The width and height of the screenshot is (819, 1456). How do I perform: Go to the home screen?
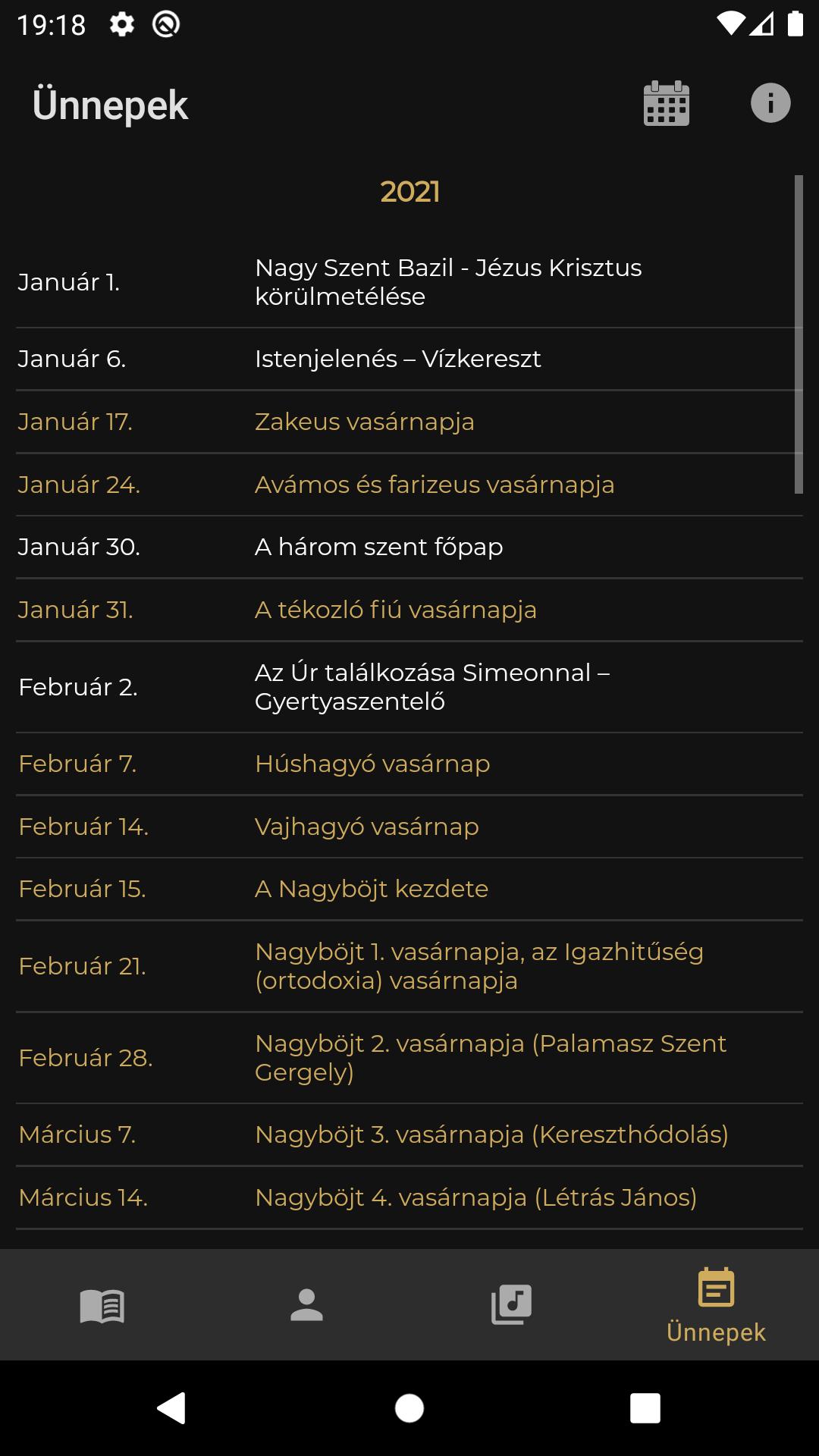click(x=409, y=1408)
